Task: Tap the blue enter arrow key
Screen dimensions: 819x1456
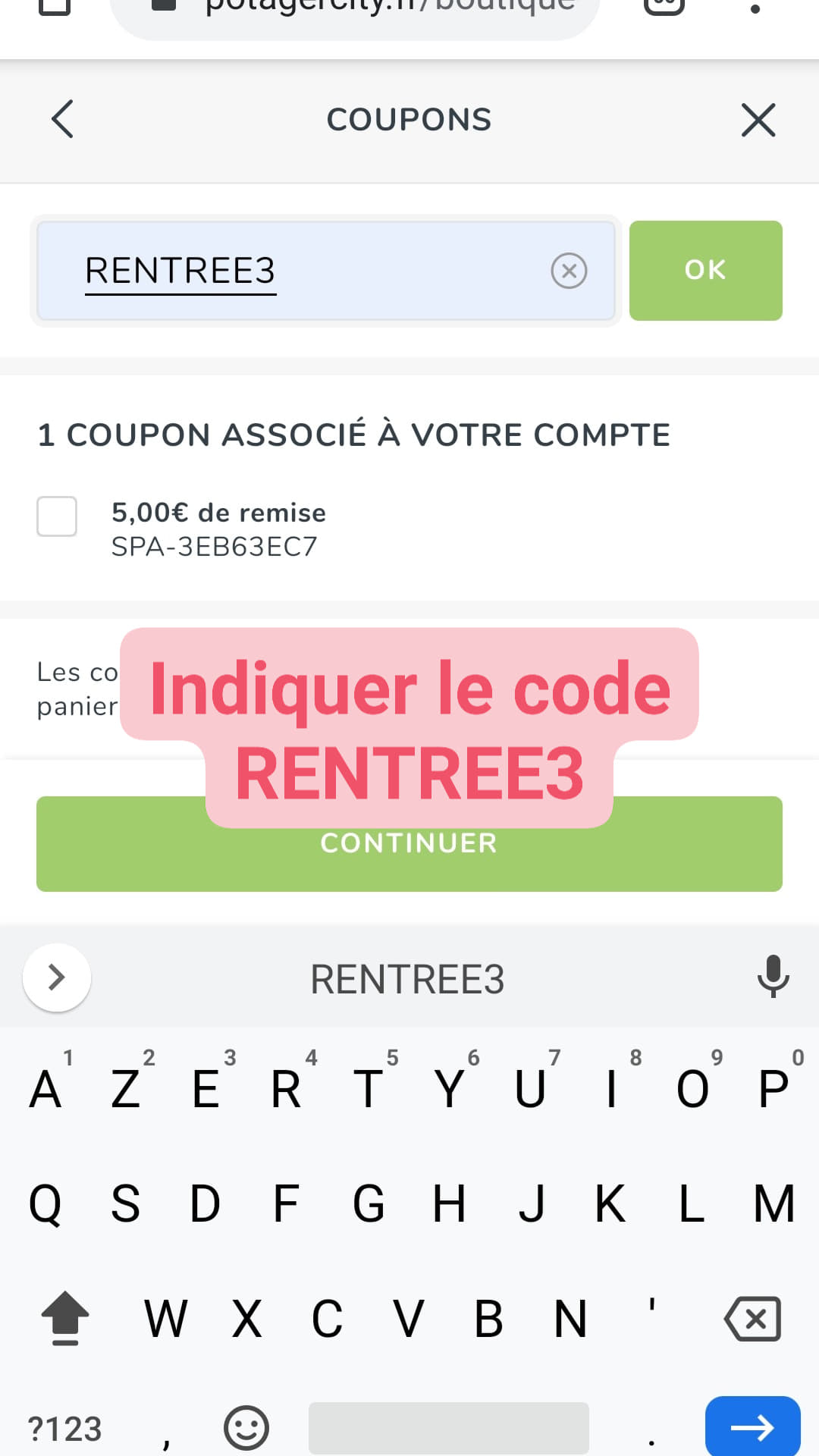Action: (752, 1427)
